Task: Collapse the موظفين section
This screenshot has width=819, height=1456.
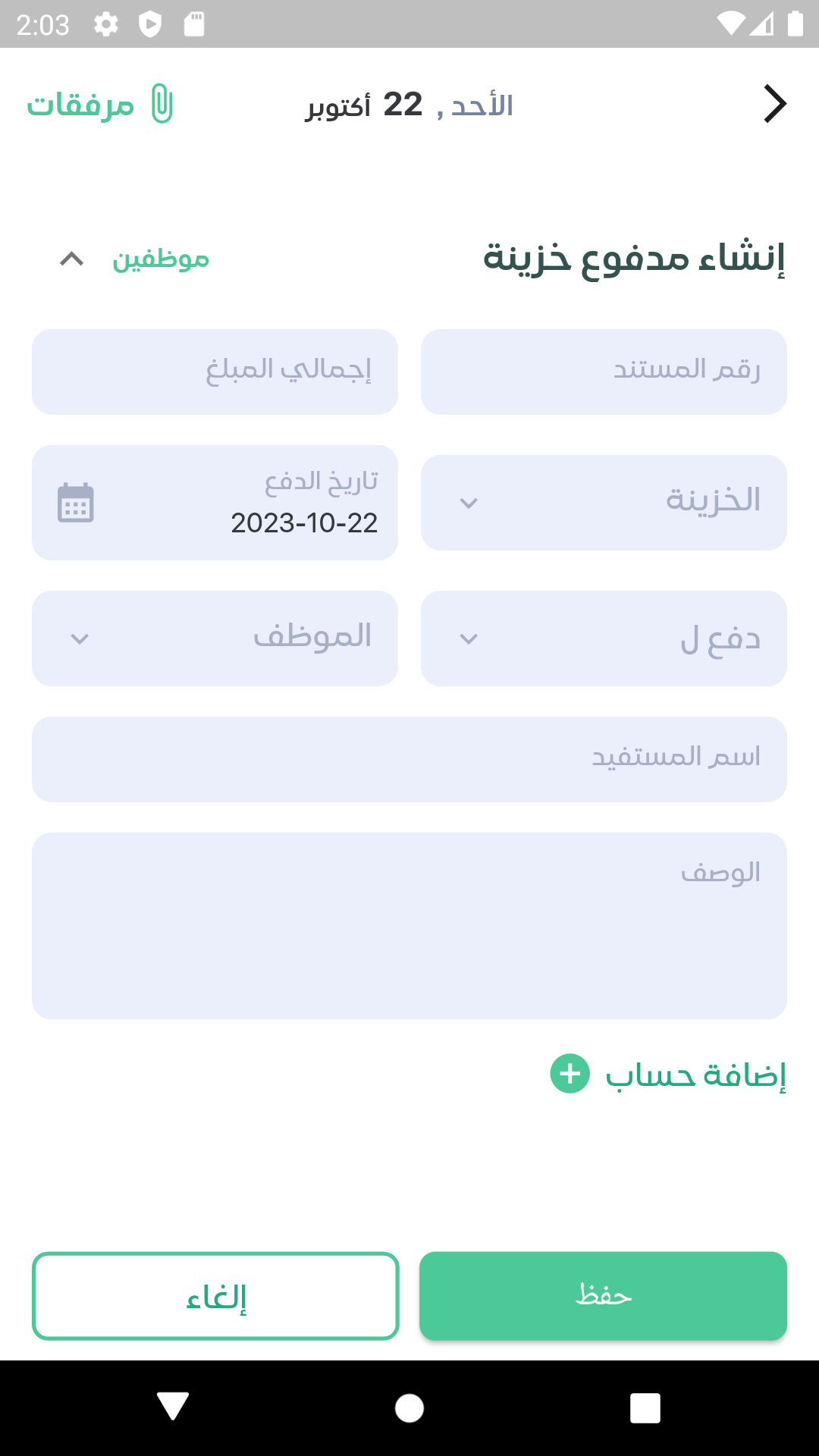Action: point(72,259)
